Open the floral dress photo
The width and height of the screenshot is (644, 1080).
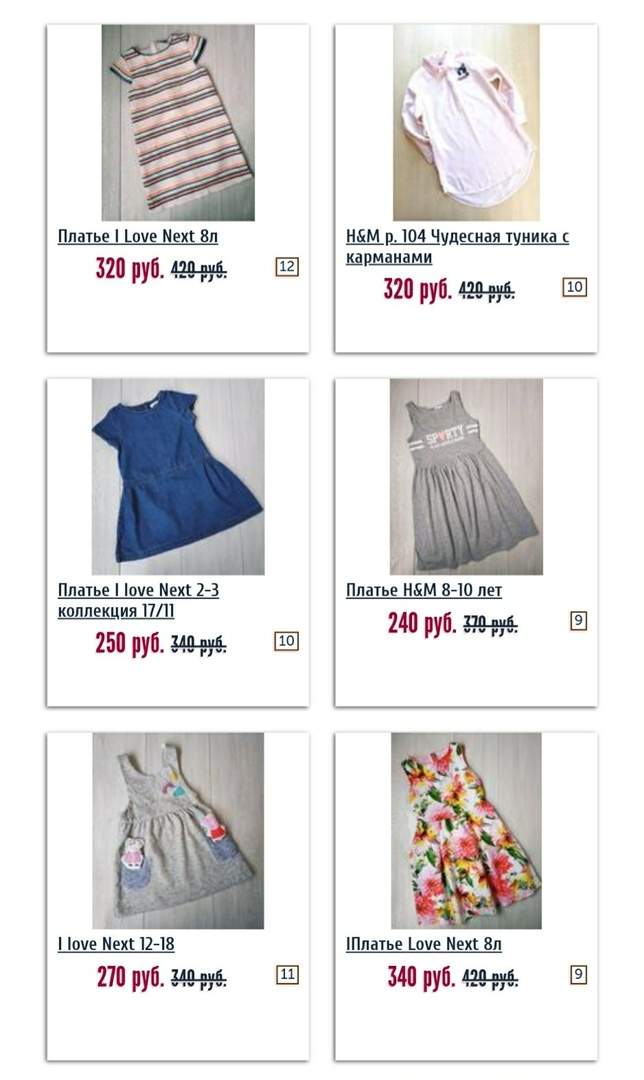466,831
